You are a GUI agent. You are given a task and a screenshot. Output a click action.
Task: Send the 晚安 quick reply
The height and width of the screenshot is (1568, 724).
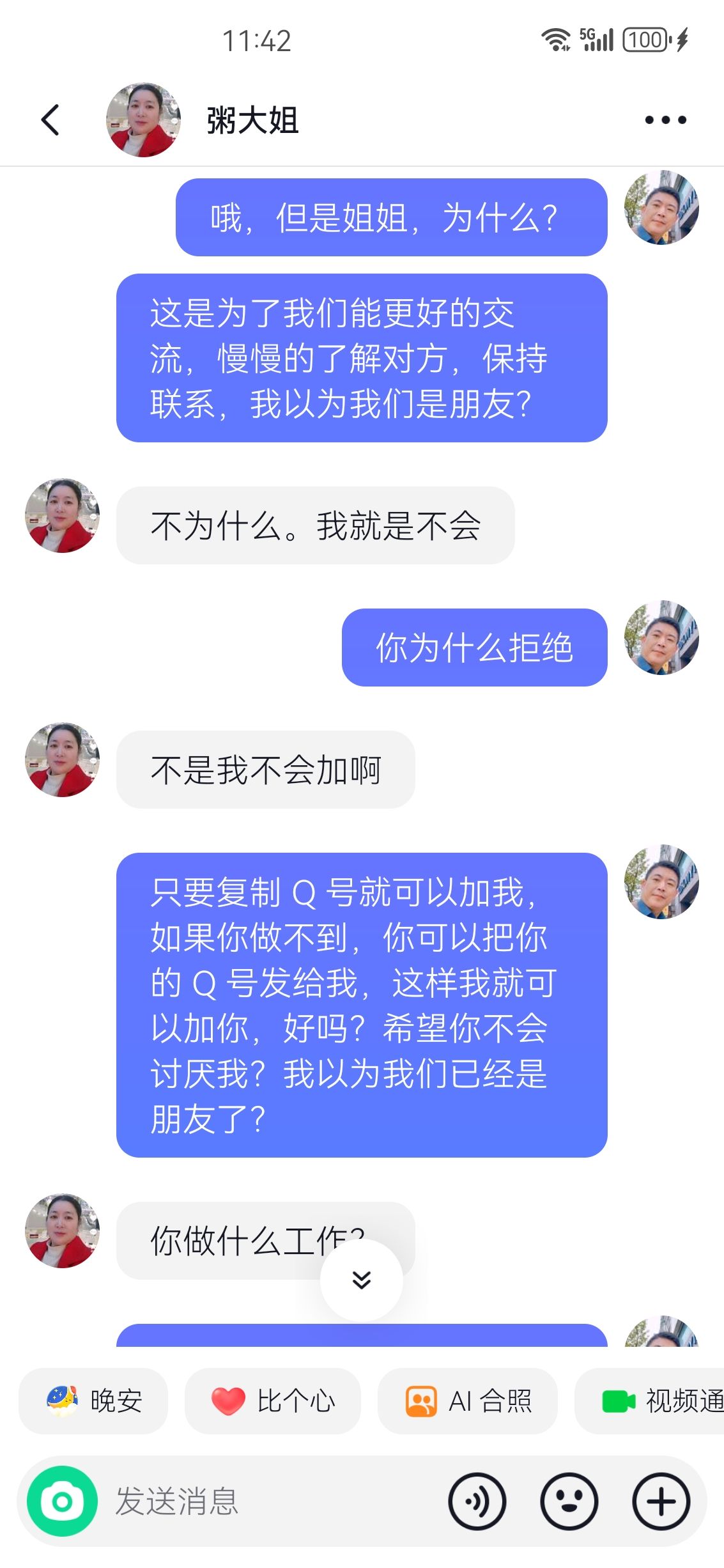click(93, 1401)
